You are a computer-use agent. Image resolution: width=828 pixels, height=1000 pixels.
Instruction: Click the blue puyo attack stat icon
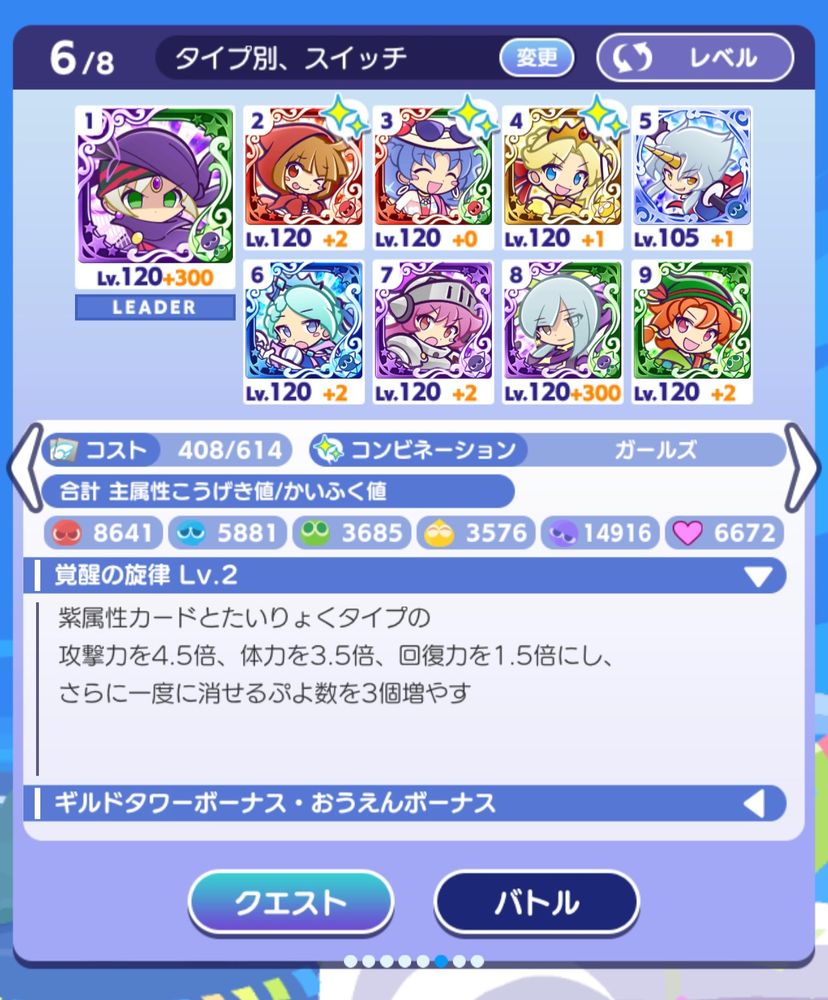click(x=195, y=532)
